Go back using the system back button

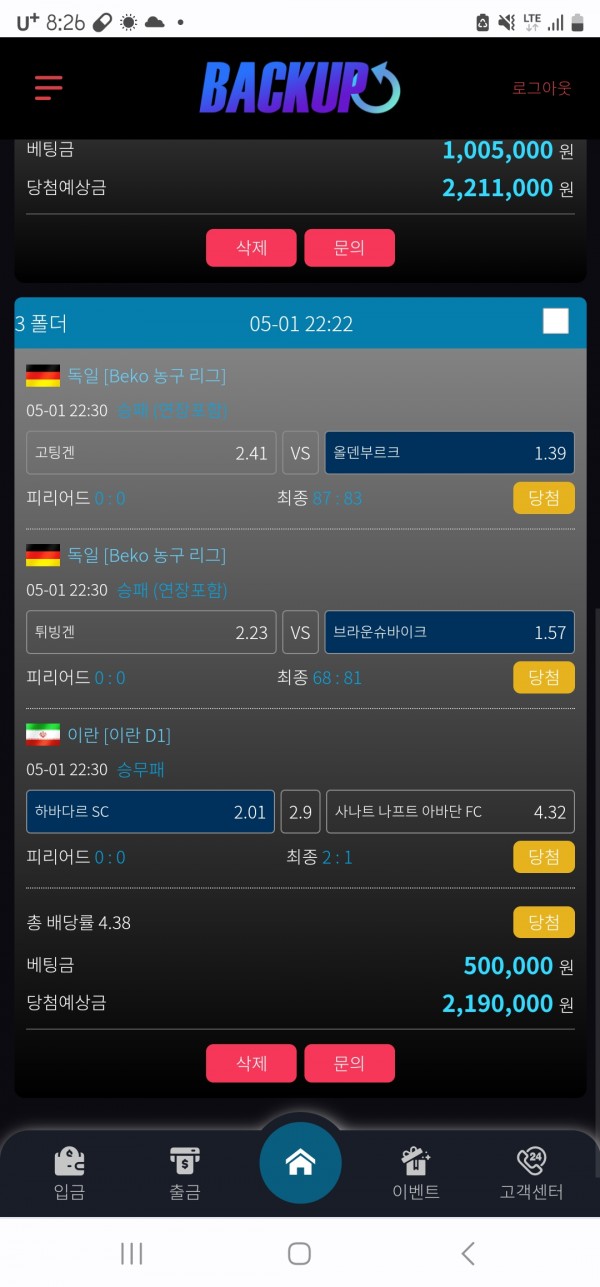[x=467, y=1253]
